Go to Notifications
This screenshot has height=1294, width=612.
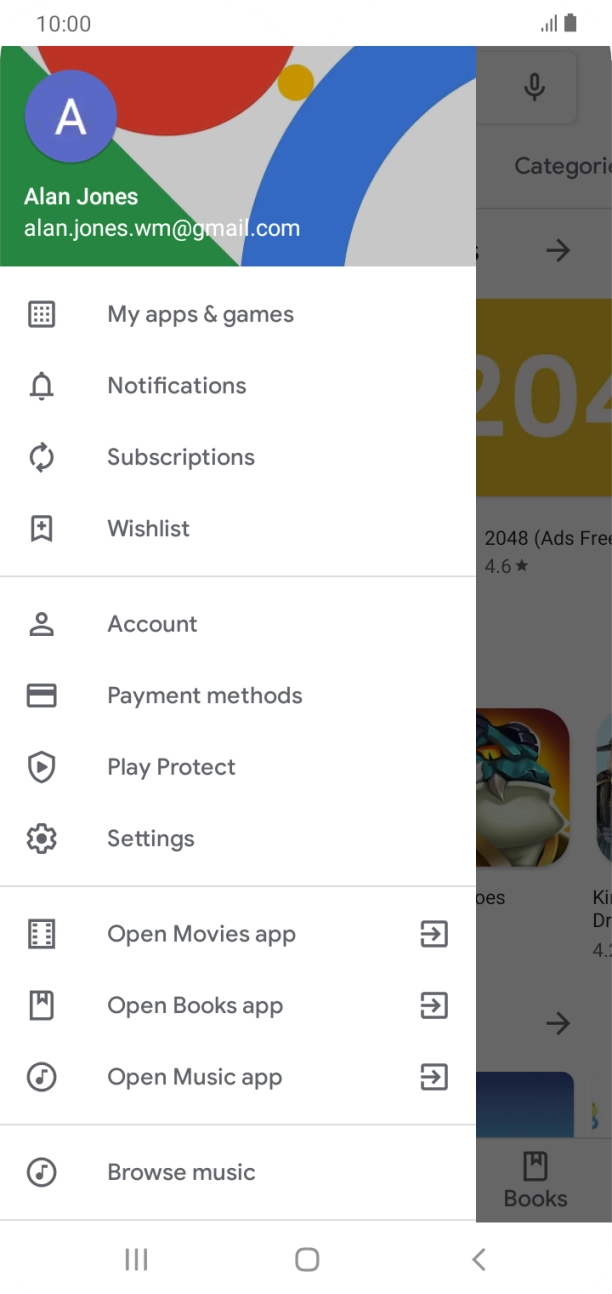tap(176, 386)
